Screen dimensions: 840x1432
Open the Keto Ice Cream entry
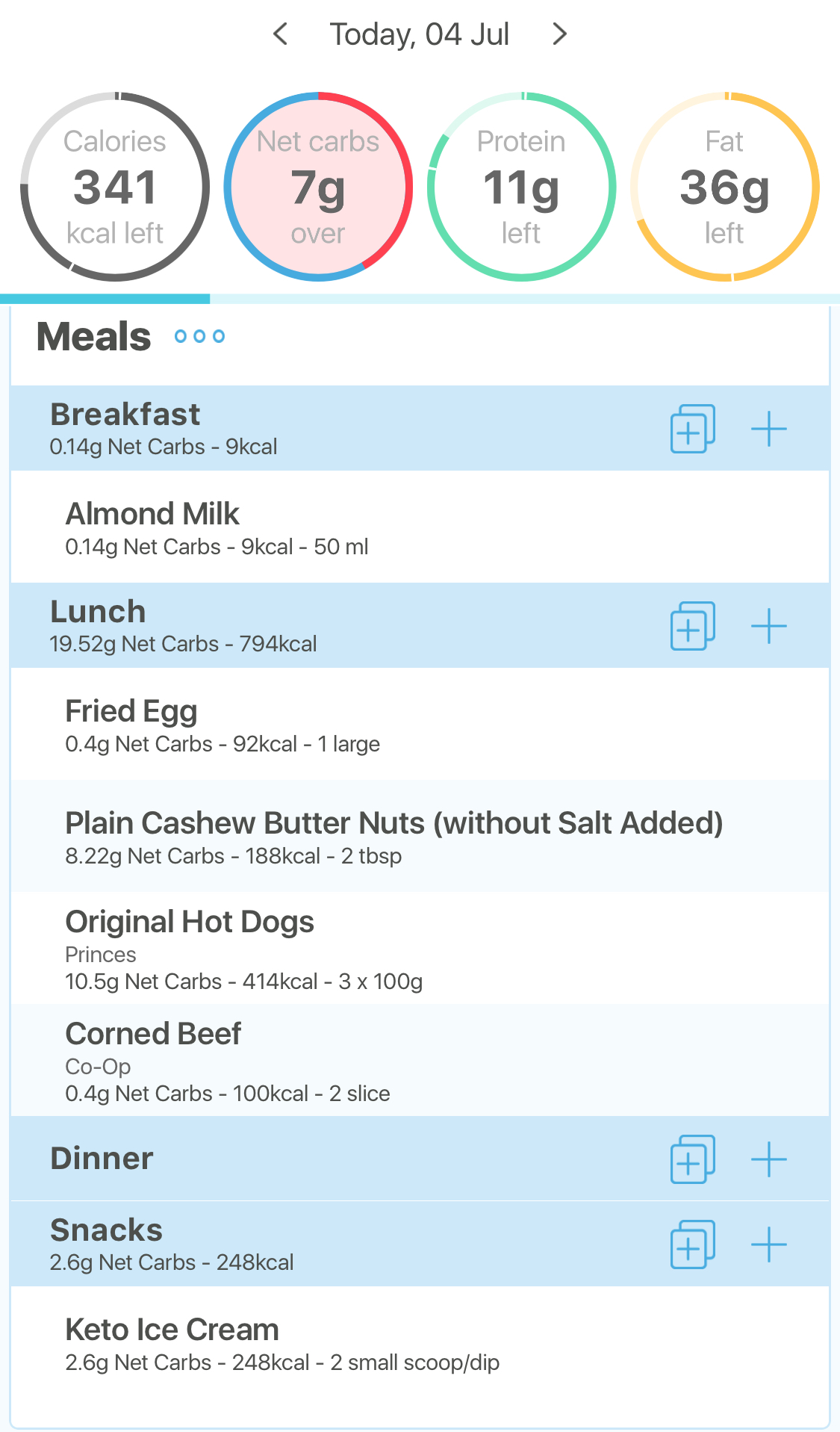coord(420,1345)
